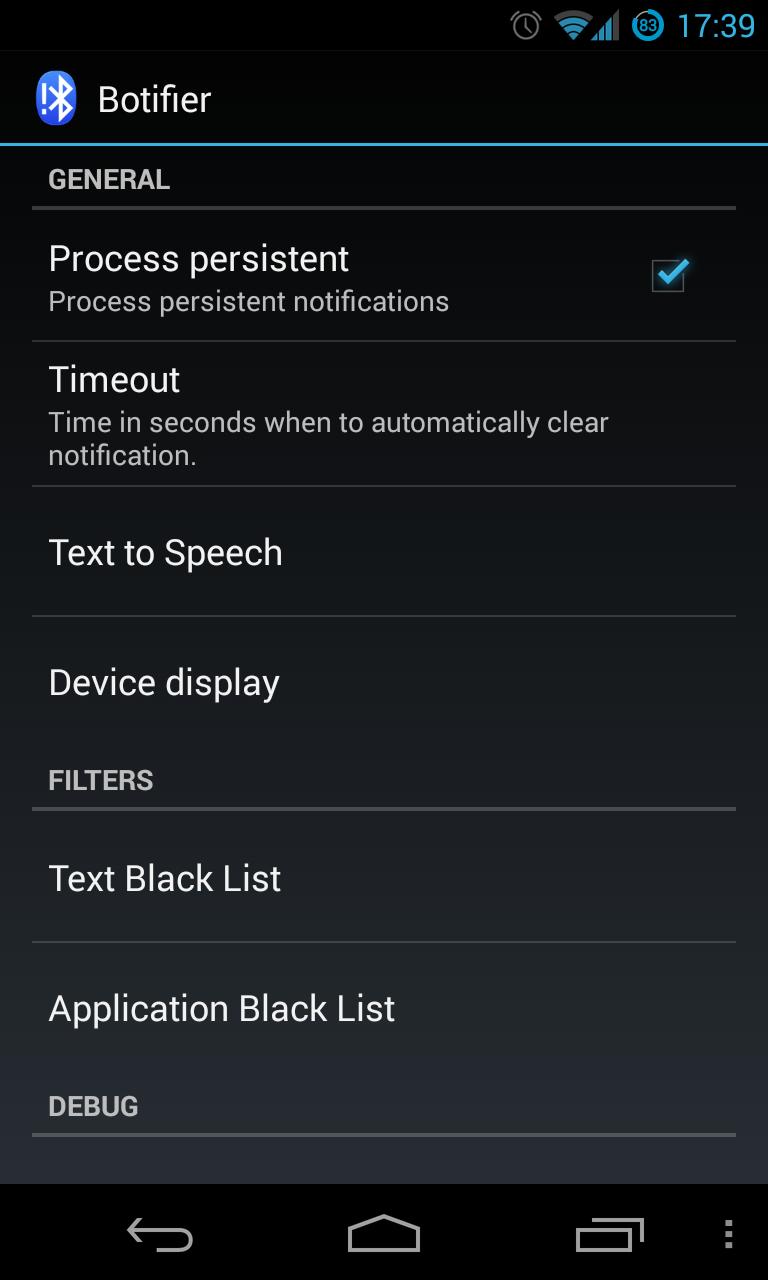768x1280 pixels.
Task: Tap the system back button
Action: pos(160,1235)
